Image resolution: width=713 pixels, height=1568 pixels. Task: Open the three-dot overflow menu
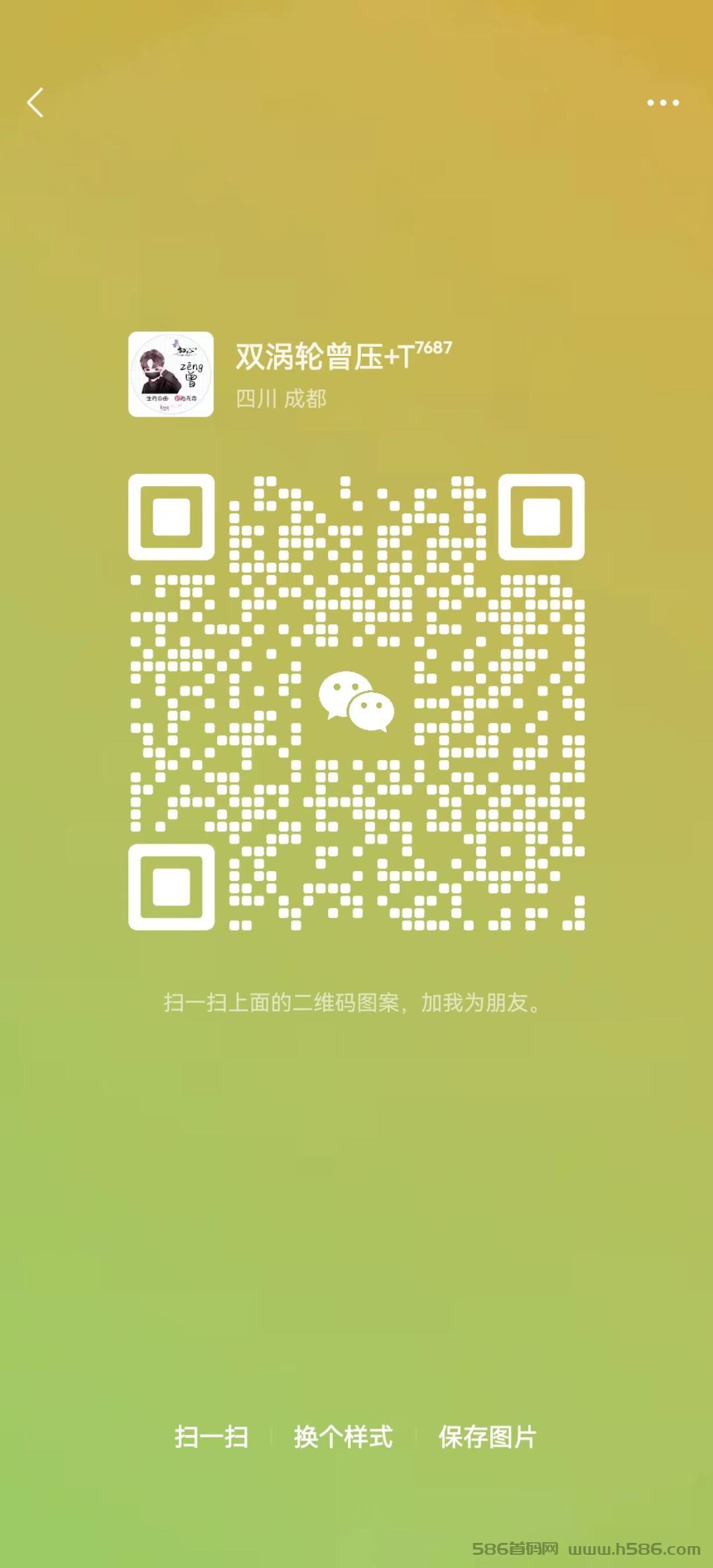[x=663, y=102]
